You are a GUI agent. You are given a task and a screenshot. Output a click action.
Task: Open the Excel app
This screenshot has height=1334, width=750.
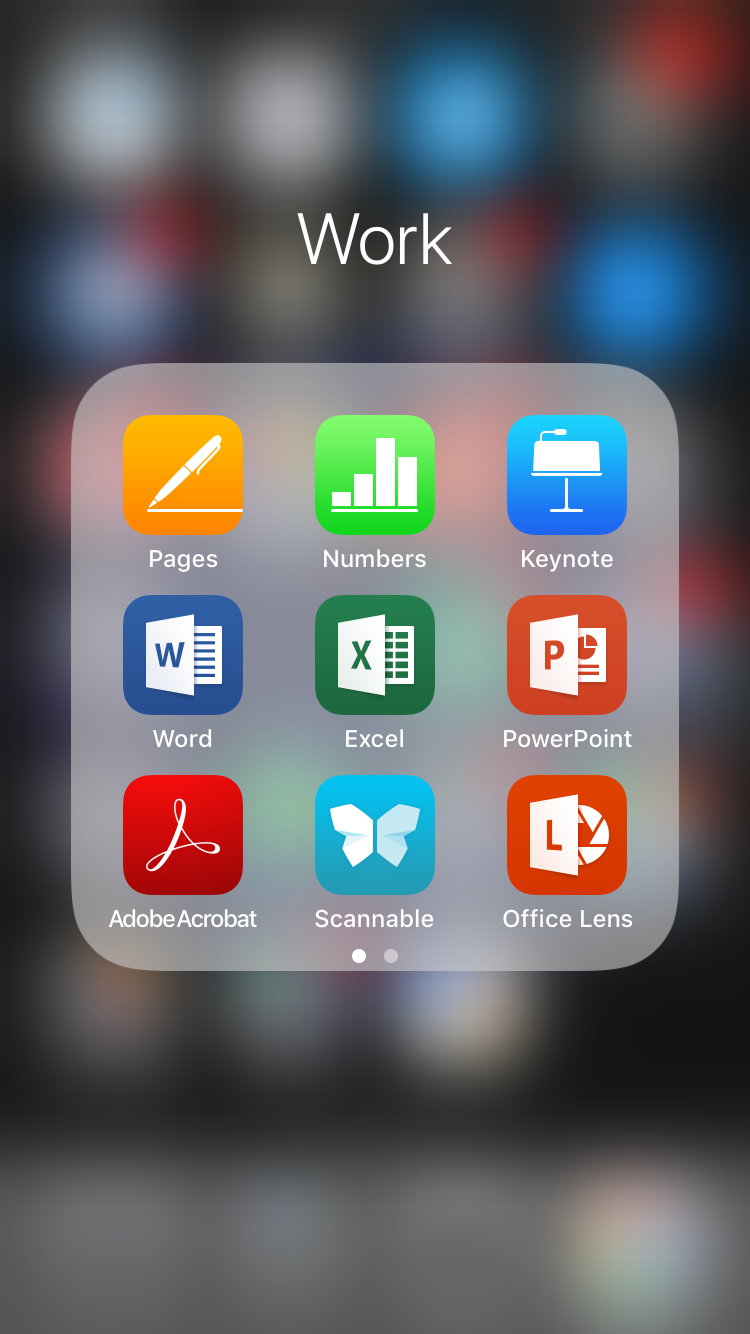click(x=375, y=655)
